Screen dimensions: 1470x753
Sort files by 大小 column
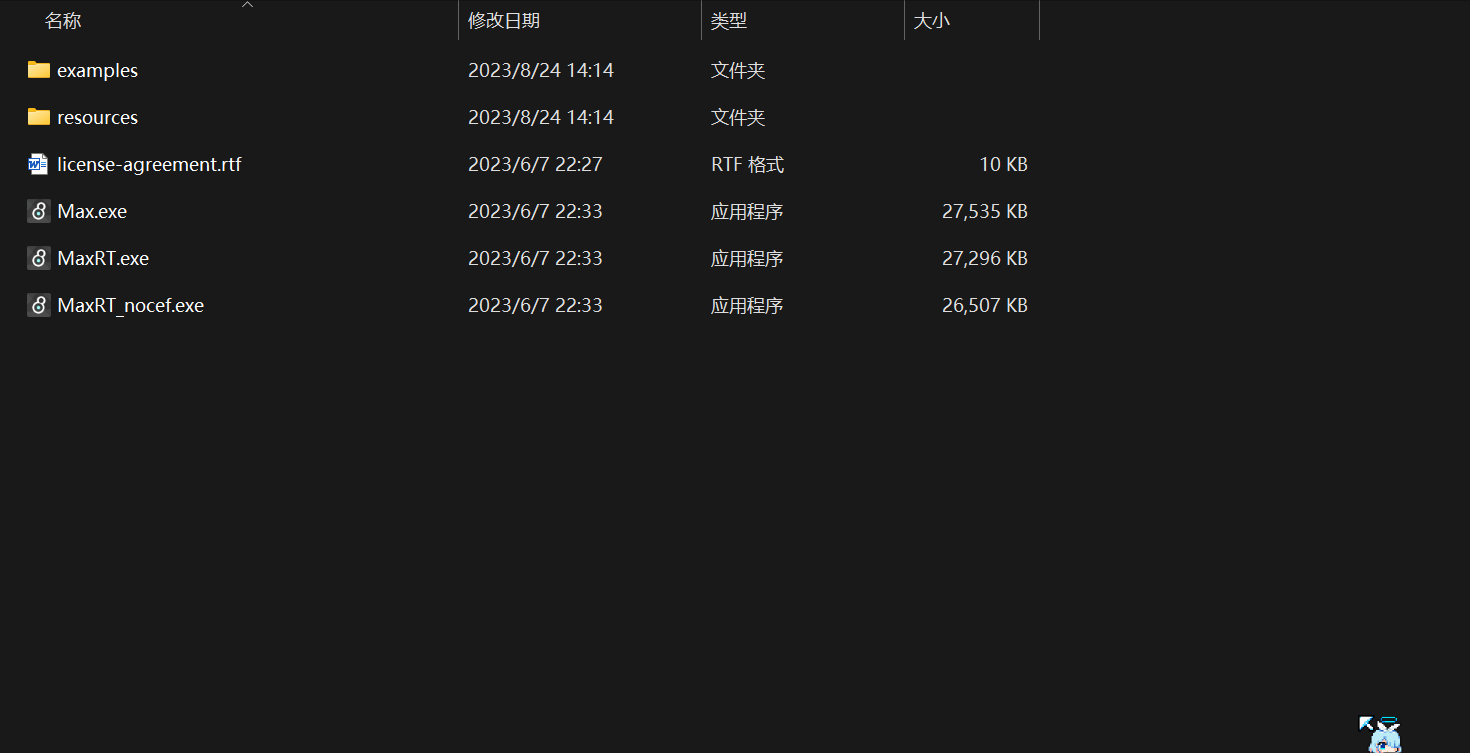click(931, 21)
